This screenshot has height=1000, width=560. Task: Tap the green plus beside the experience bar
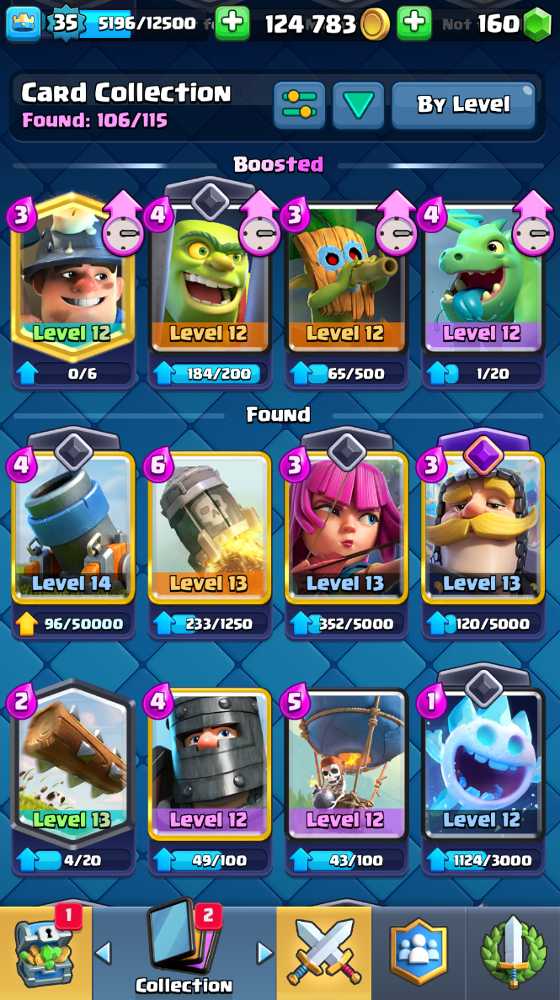pyautogui.click(x=232, y=23)
